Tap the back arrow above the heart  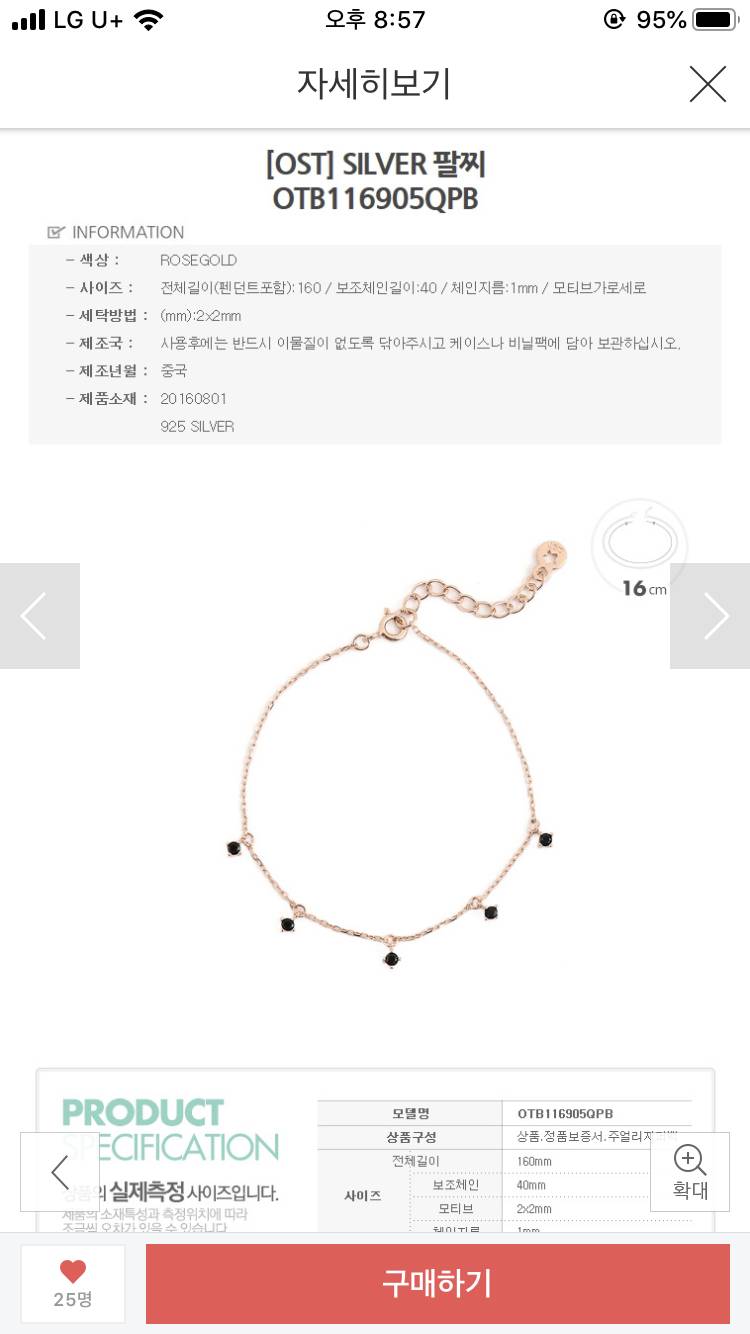tap(60, 1172)
